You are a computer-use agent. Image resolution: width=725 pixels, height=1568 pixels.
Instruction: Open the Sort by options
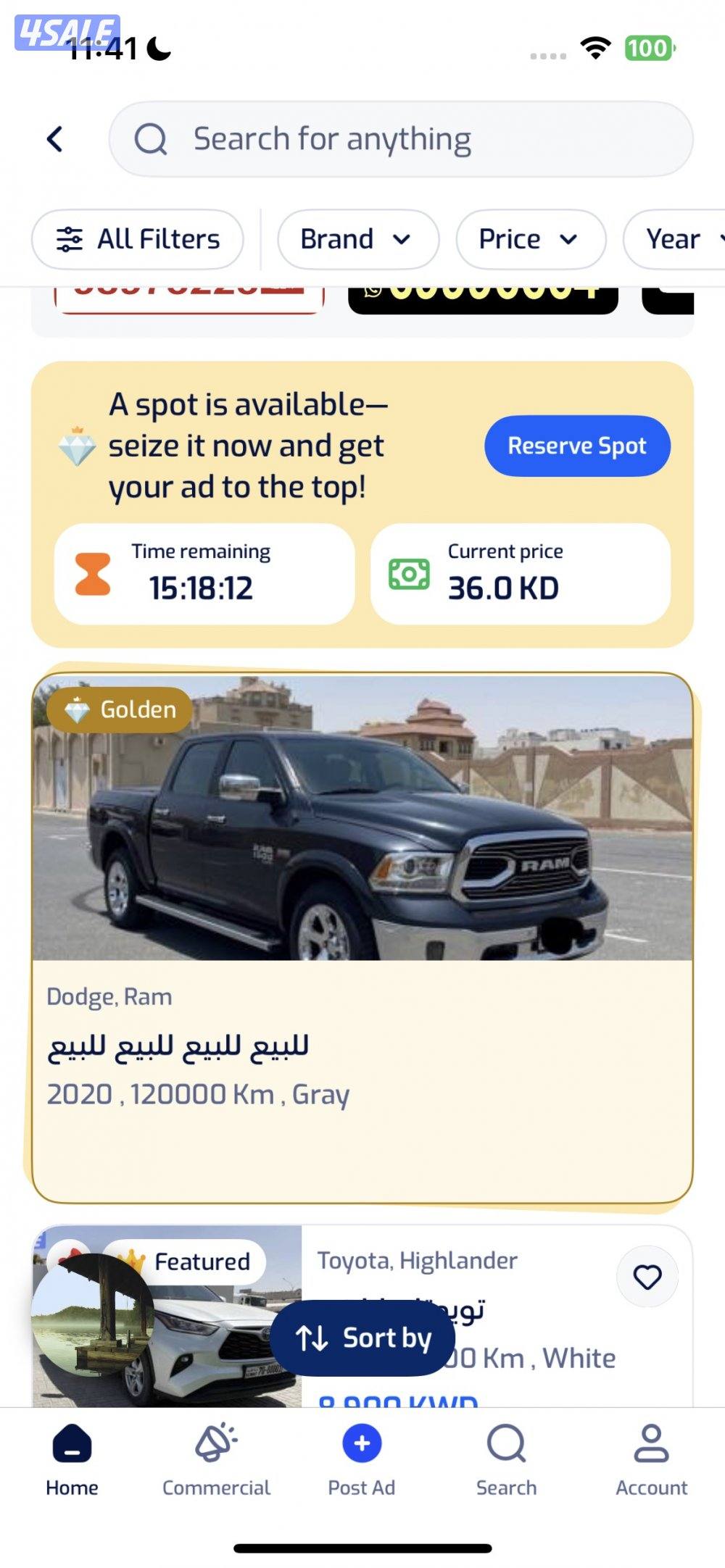tap(362, 1338)
